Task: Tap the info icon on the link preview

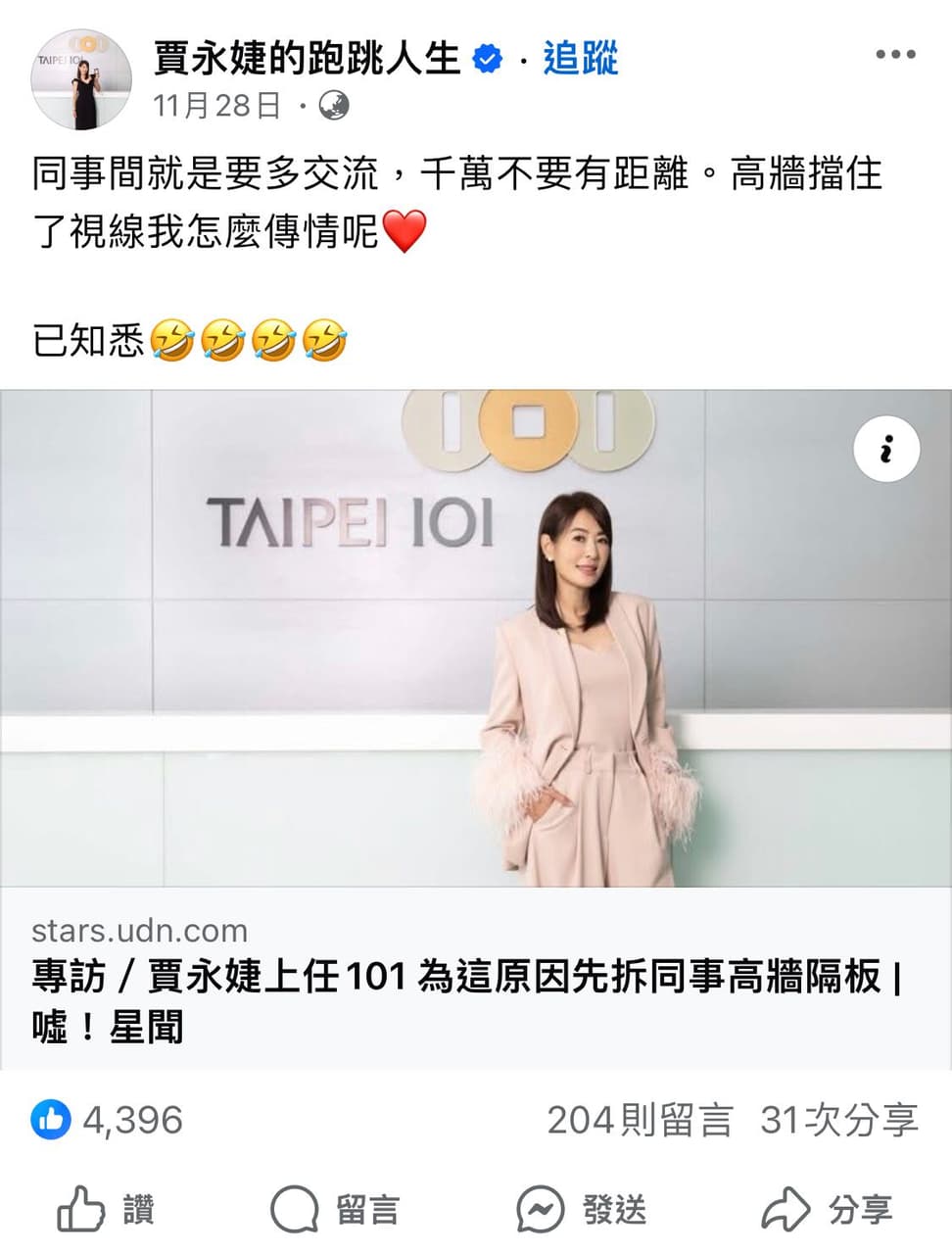Action: 886,450
